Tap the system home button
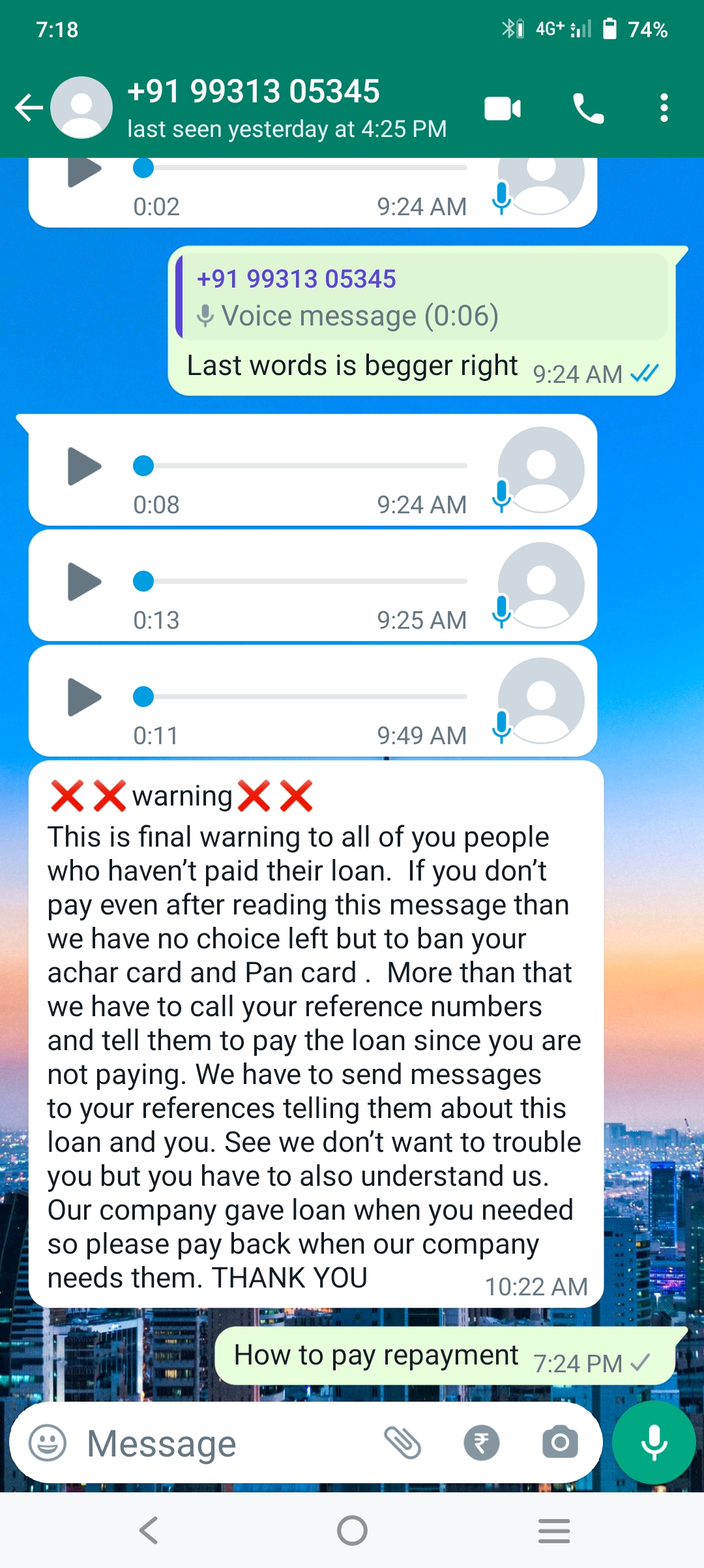The height and width of the screenshot is (1568, 704). pyautogui.click(x=352, y=1530)
